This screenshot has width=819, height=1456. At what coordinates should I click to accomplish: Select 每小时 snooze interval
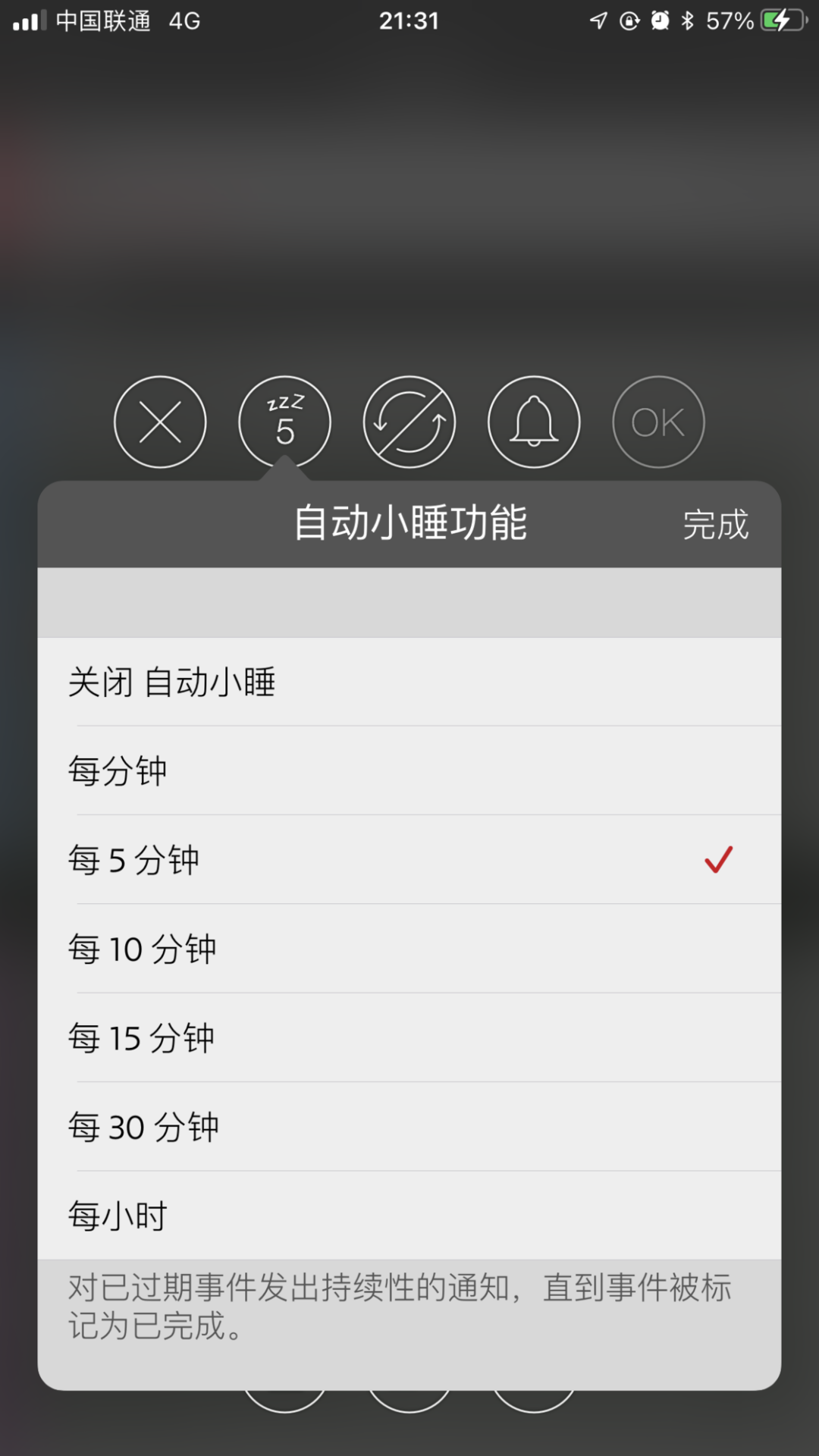pos(409,1216)
